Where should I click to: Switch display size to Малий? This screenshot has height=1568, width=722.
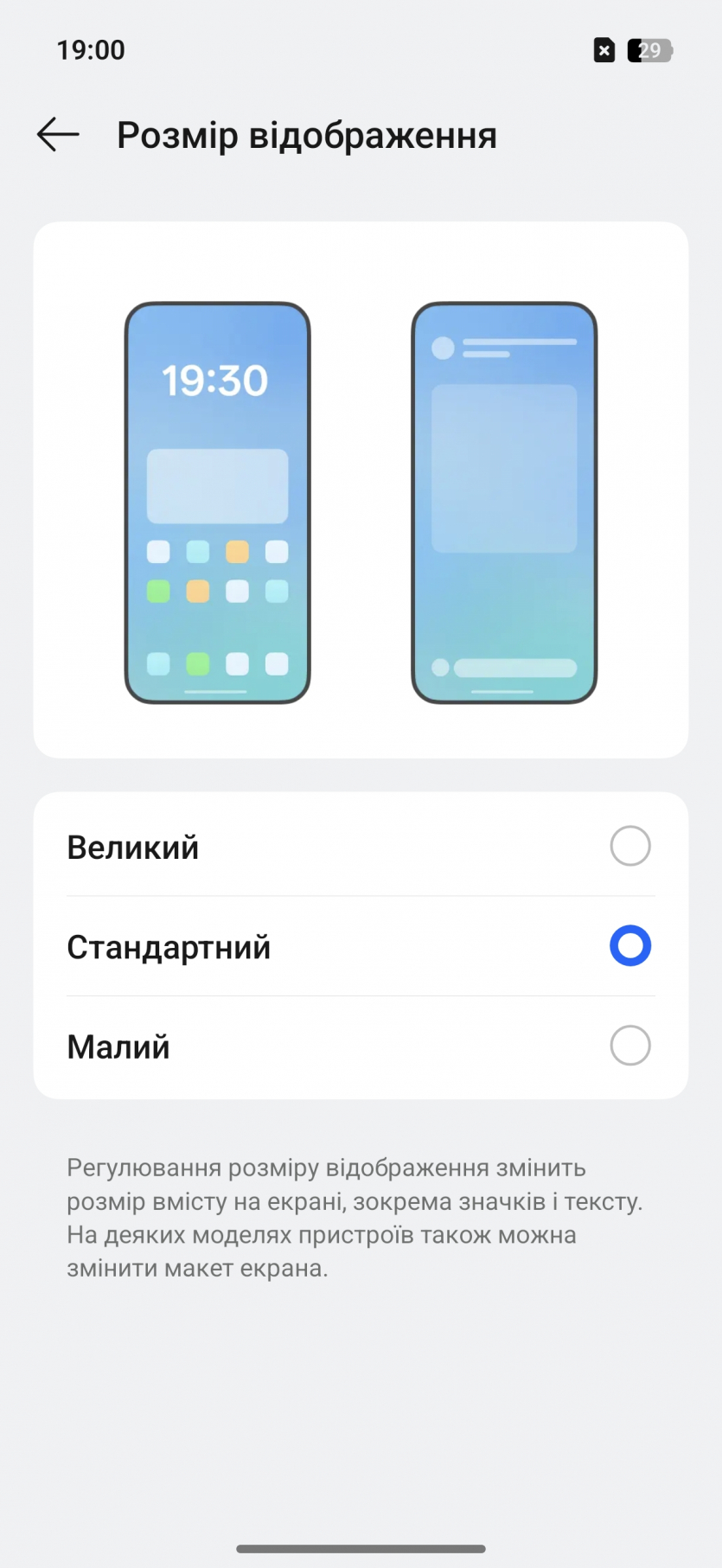point(629,1046)
